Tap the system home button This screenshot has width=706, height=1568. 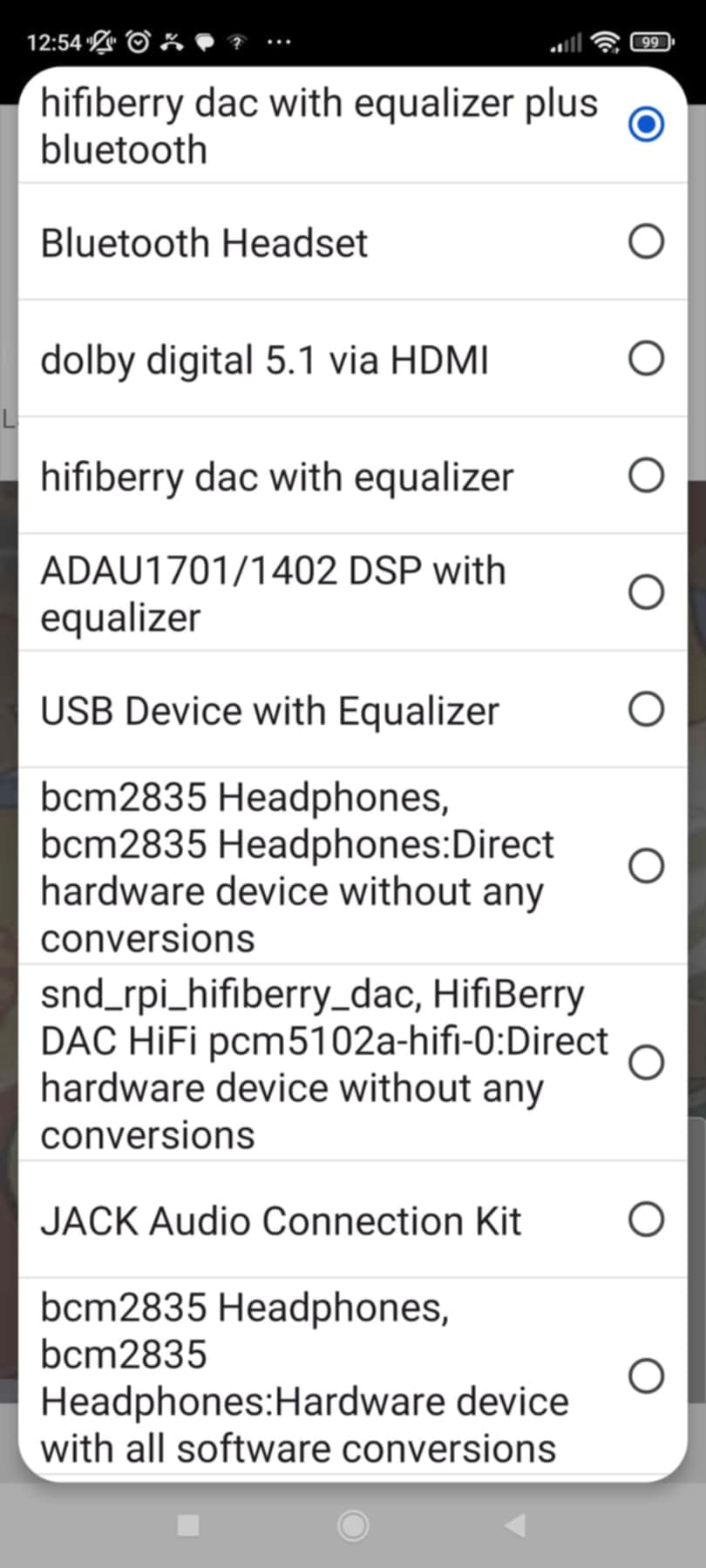coord(353,1525)
